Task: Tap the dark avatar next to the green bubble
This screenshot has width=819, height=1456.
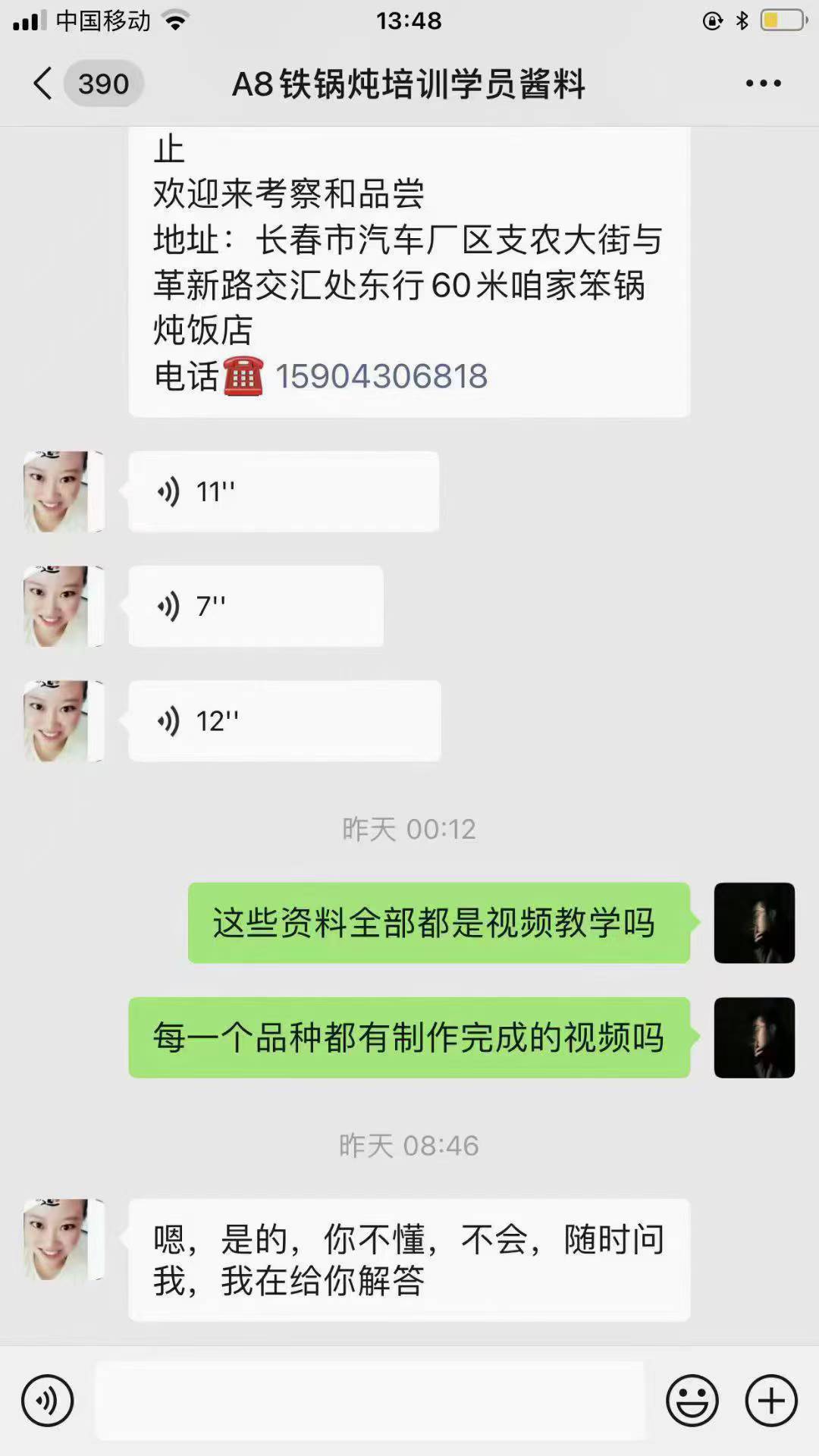Action: coord(755,922)
